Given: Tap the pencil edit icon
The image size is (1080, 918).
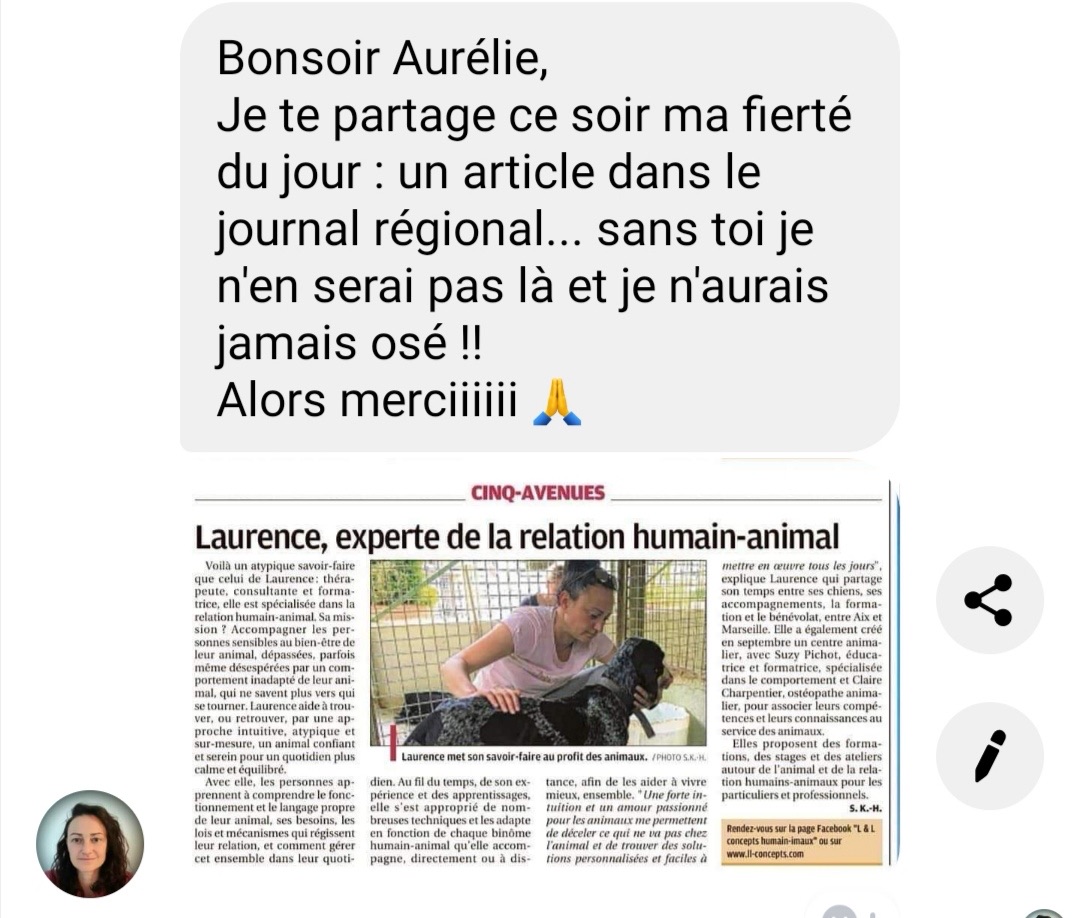Looking at the screenshot, I should 989,755.
